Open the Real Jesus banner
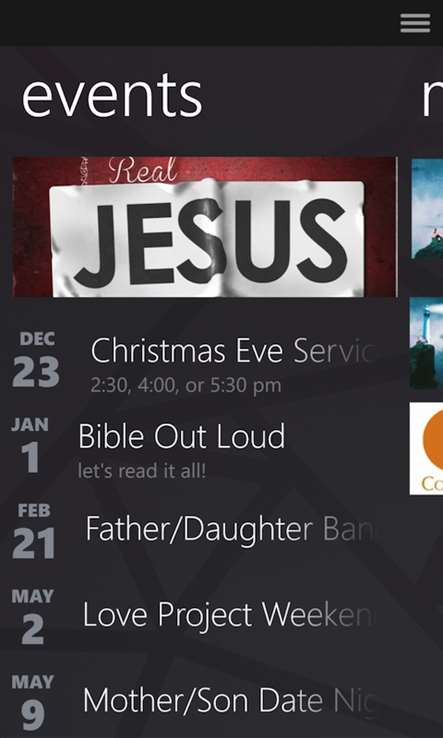443x738 pixels. [x=204, y=227]
